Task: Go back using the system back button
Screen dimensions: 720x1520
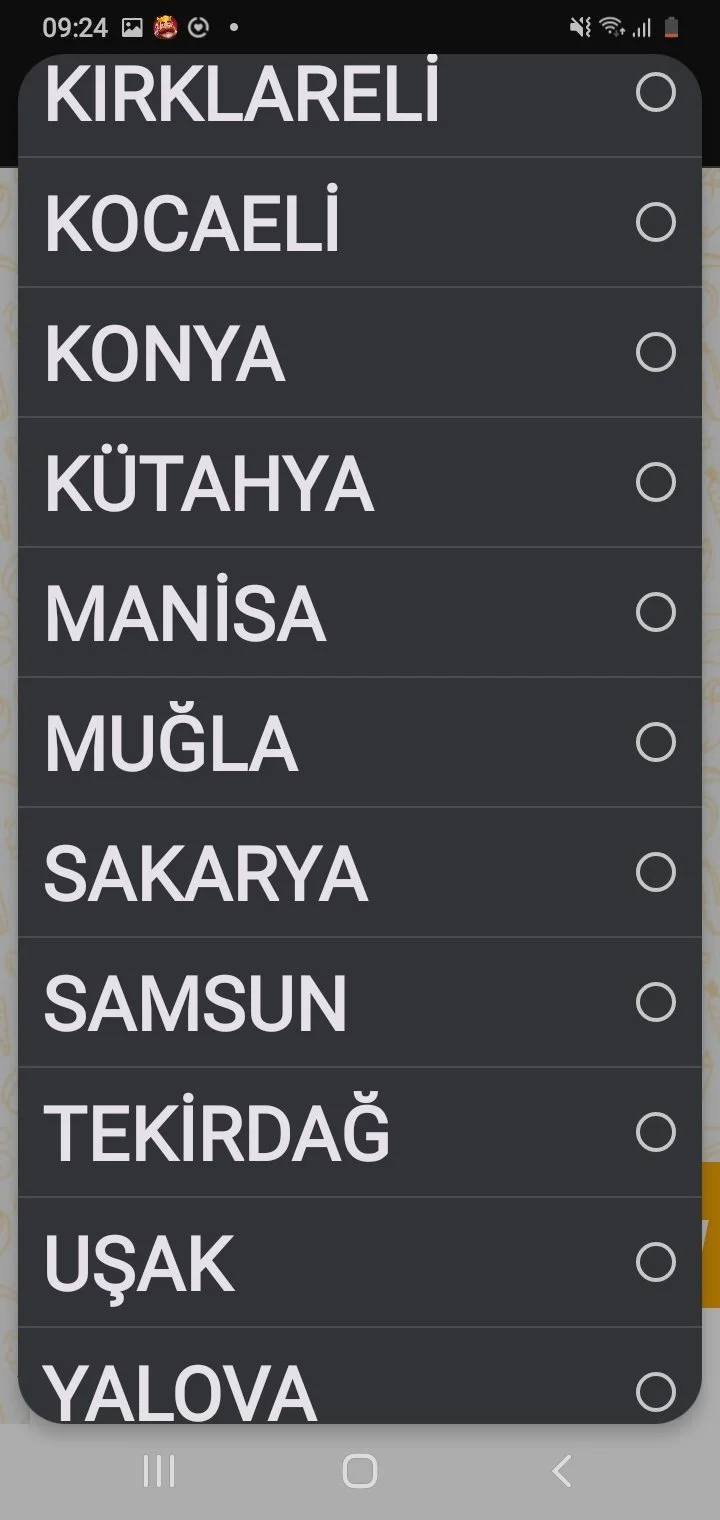Action: coord(562,1471)
